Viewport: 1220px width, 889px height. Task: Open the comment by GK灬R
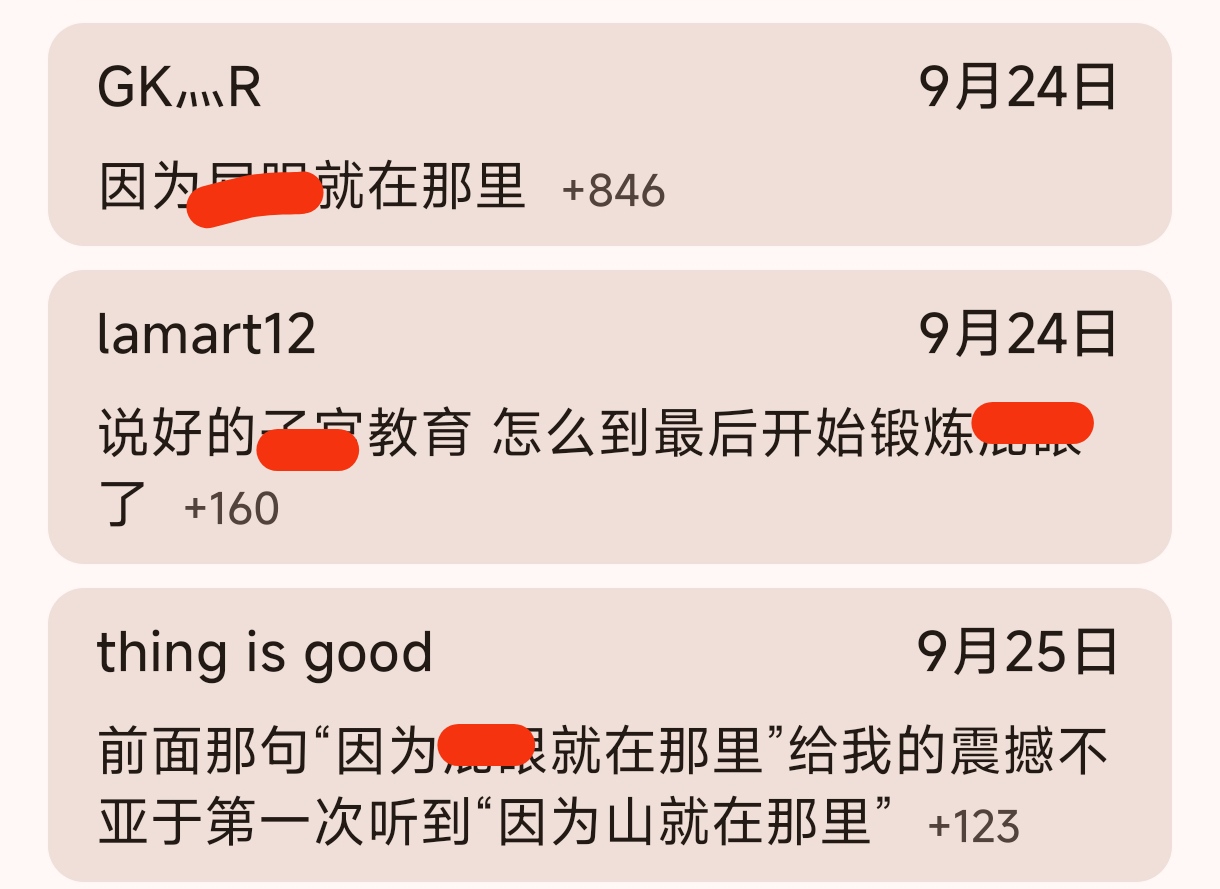609,135
